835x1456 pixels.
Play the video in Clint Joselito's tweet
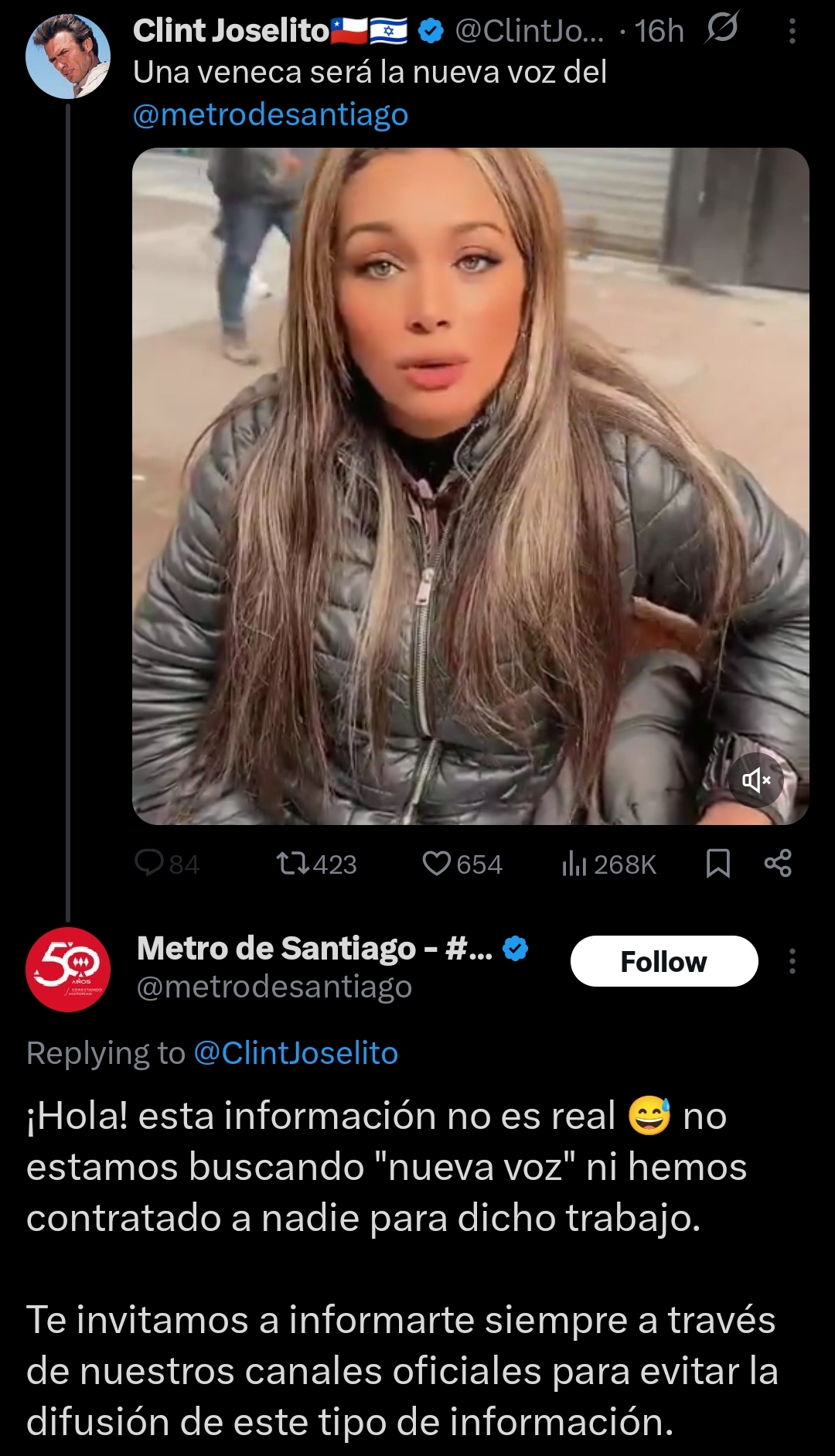point(470,486)
